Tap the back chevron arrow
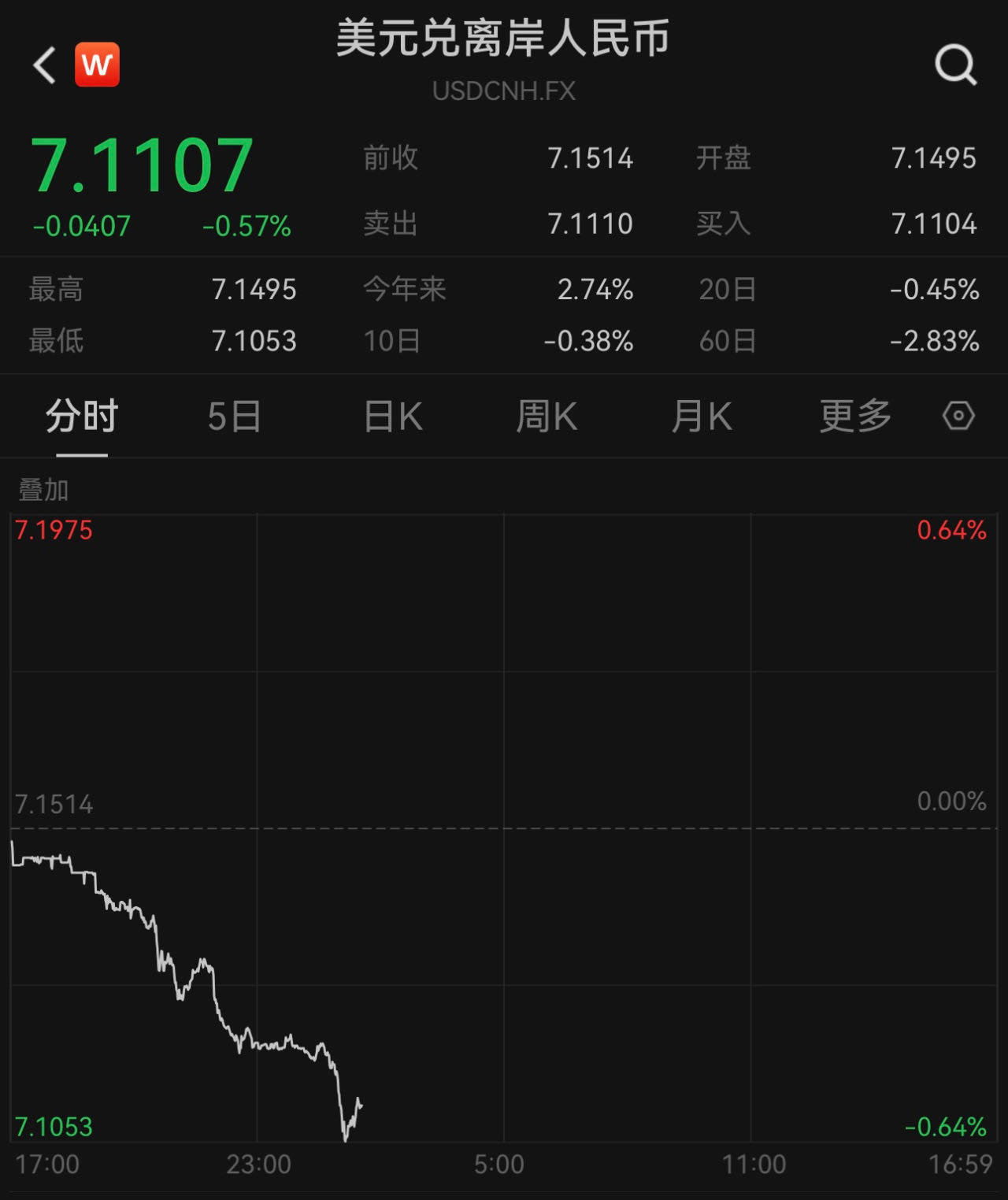Viewport: 1008px width, 1200px height. coord(43,63)
